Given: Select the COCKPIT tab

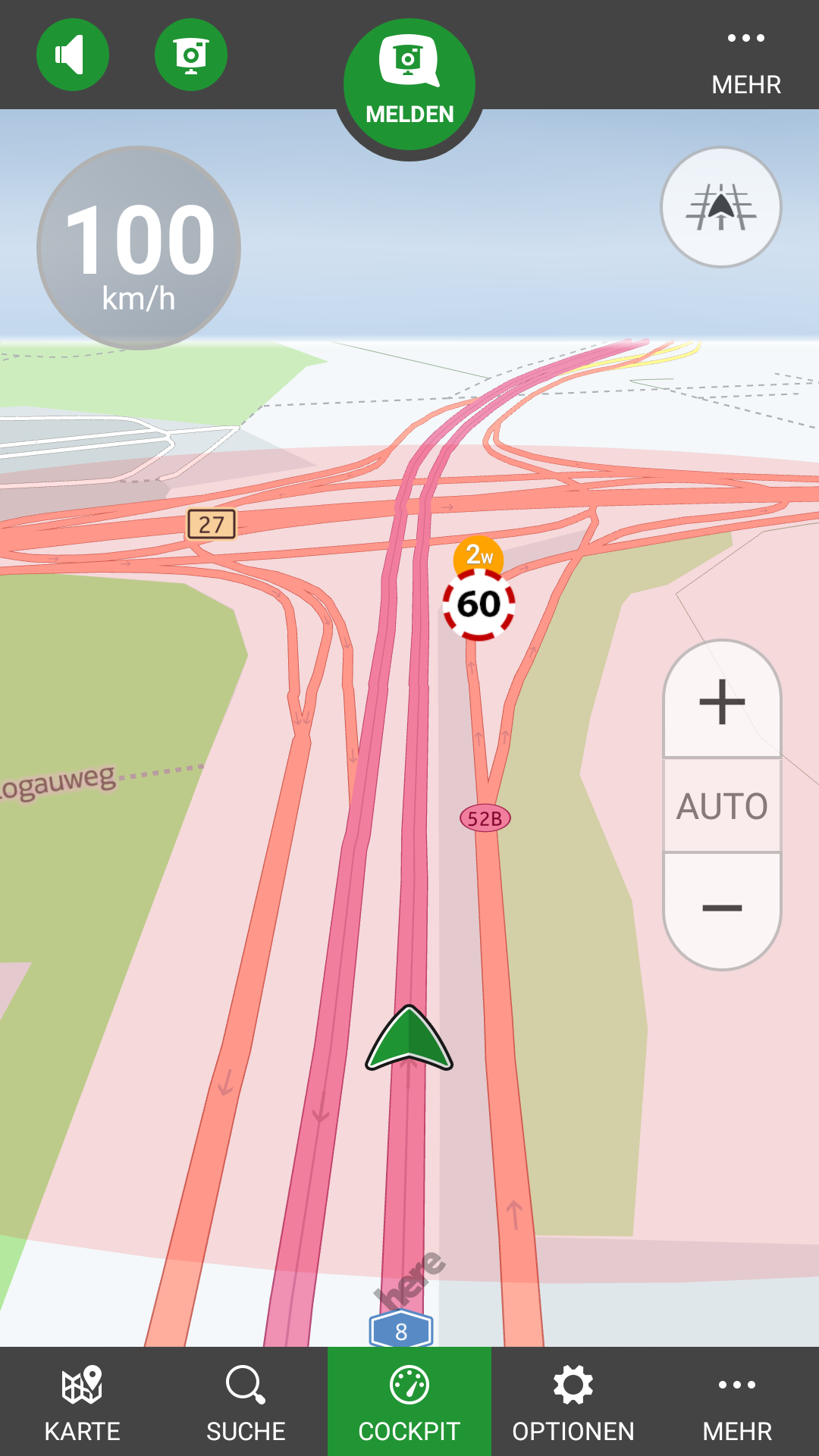Looking at the screenshot, I should (x=409, y=1401).
